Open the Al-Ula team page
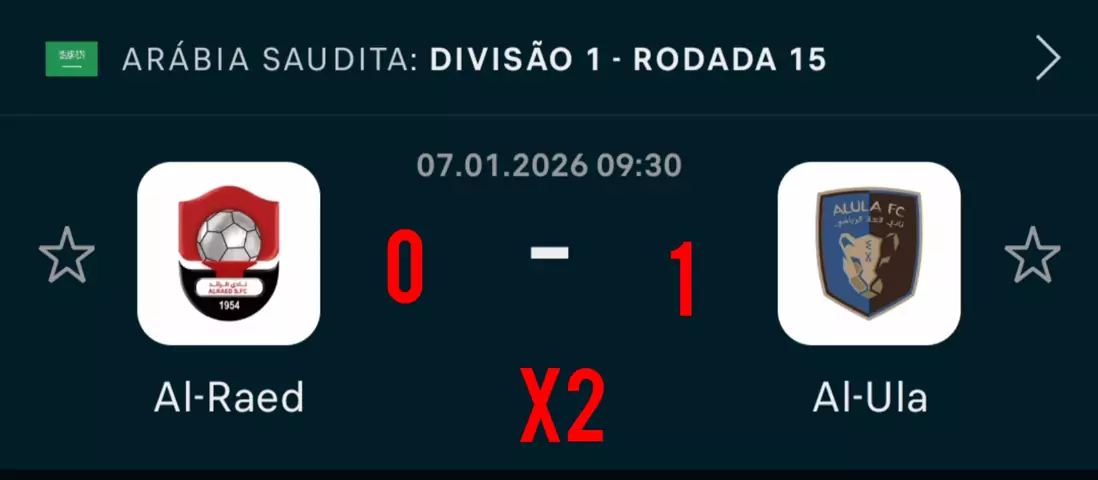This screenshot has width=1098, height=480. coord(869,254)
